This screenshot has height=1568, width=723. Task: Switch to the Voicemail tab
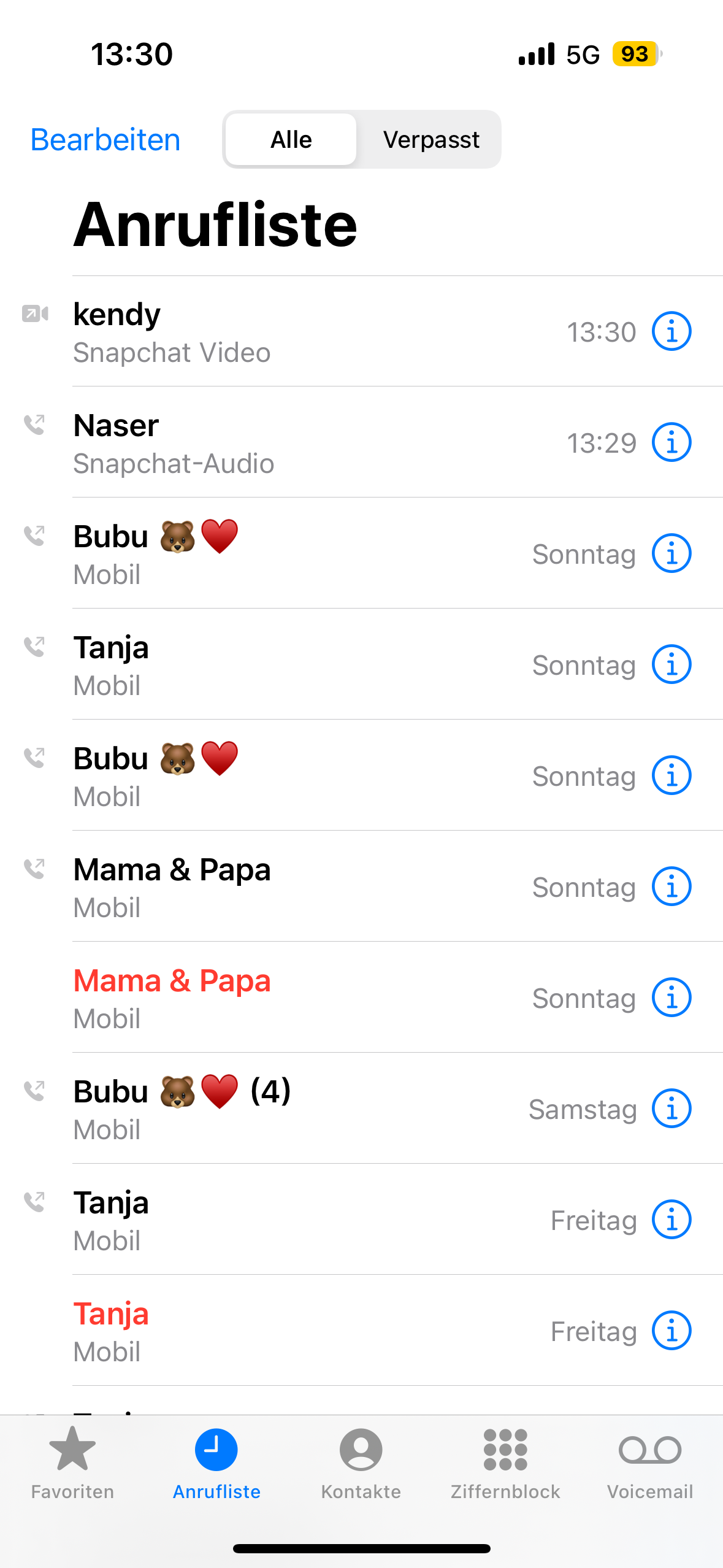pyautogui.click(x=650, y=1463)
